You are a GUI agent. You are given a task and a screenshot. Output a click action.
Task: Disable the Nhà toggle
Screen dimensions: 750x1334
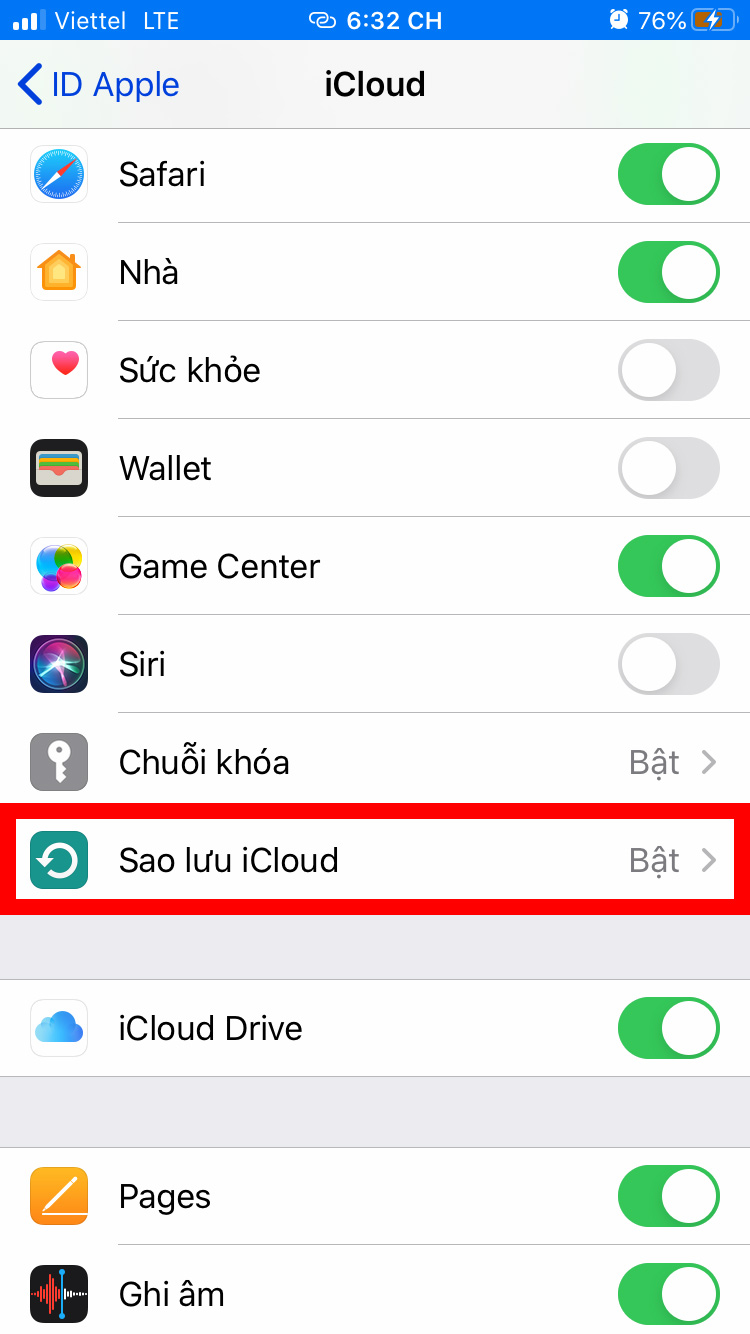pyautogui.click(x=668, y=272)
